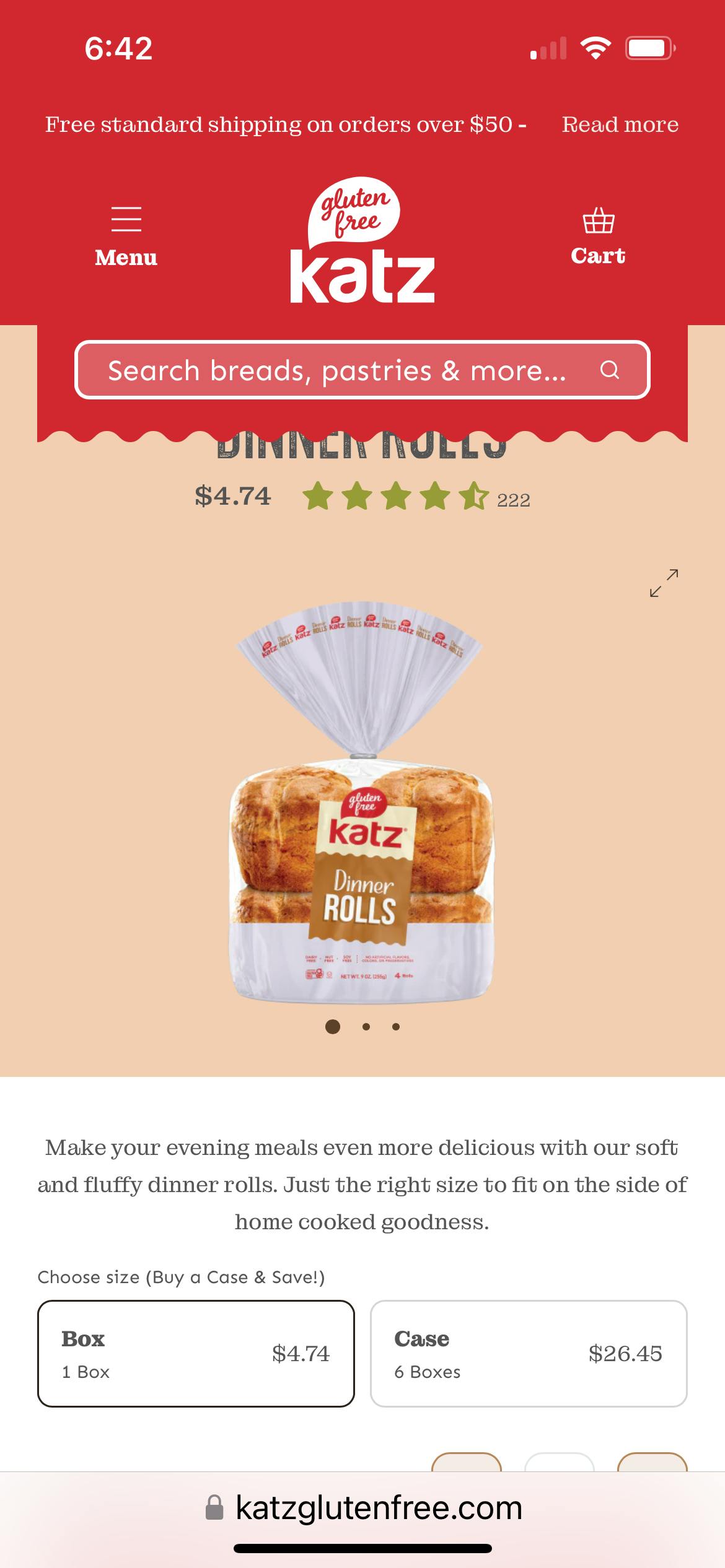Open the Dinner Rolls product photo
This screenshot has width=725, height=1568.
point(362,805)
